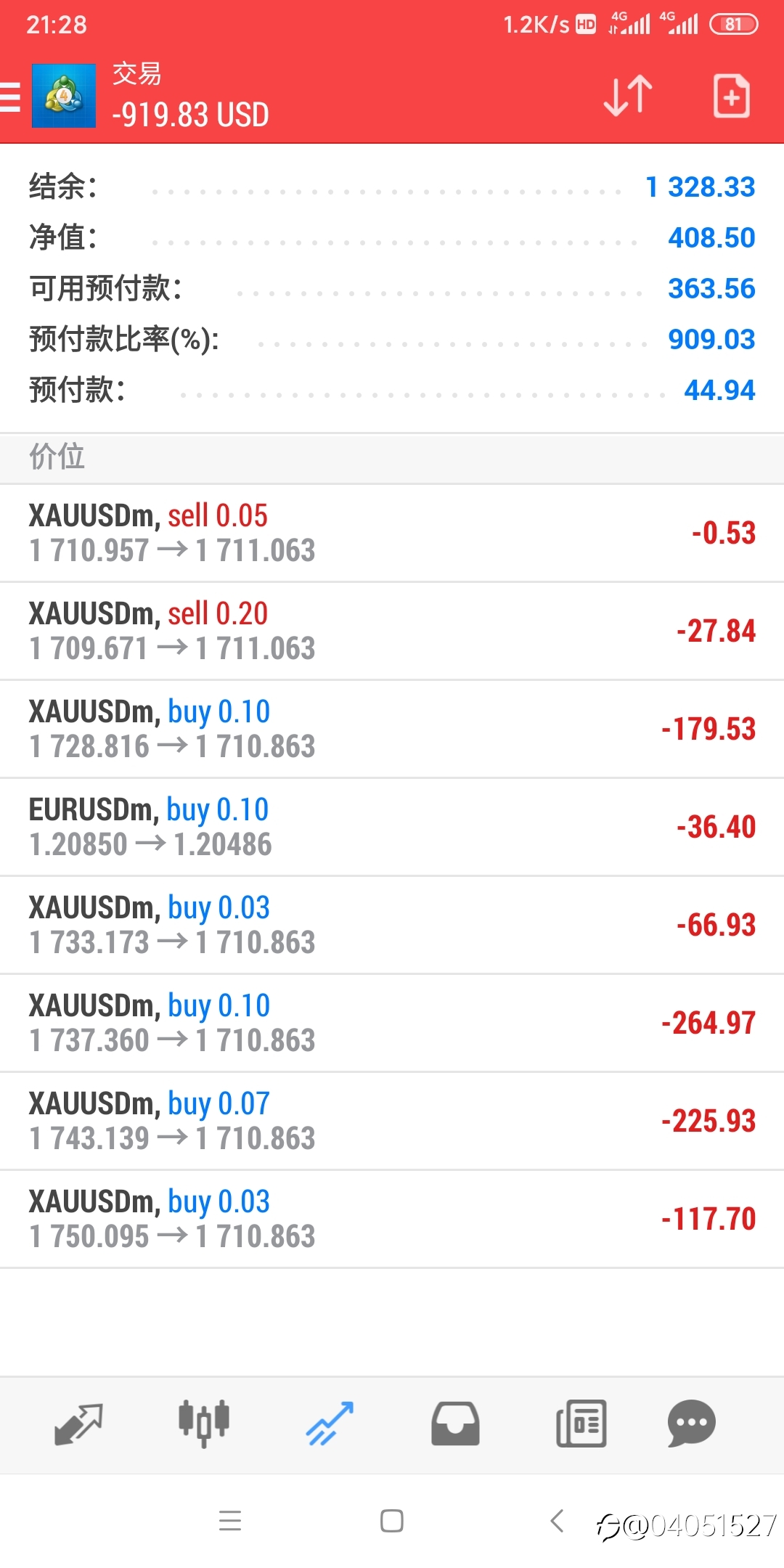Image resolution: width=784 pixels, height=1568 pixels.
Task: Open XAUUSDm buy 0.10 at 1737.360
Action: (x=392, y=1023)
